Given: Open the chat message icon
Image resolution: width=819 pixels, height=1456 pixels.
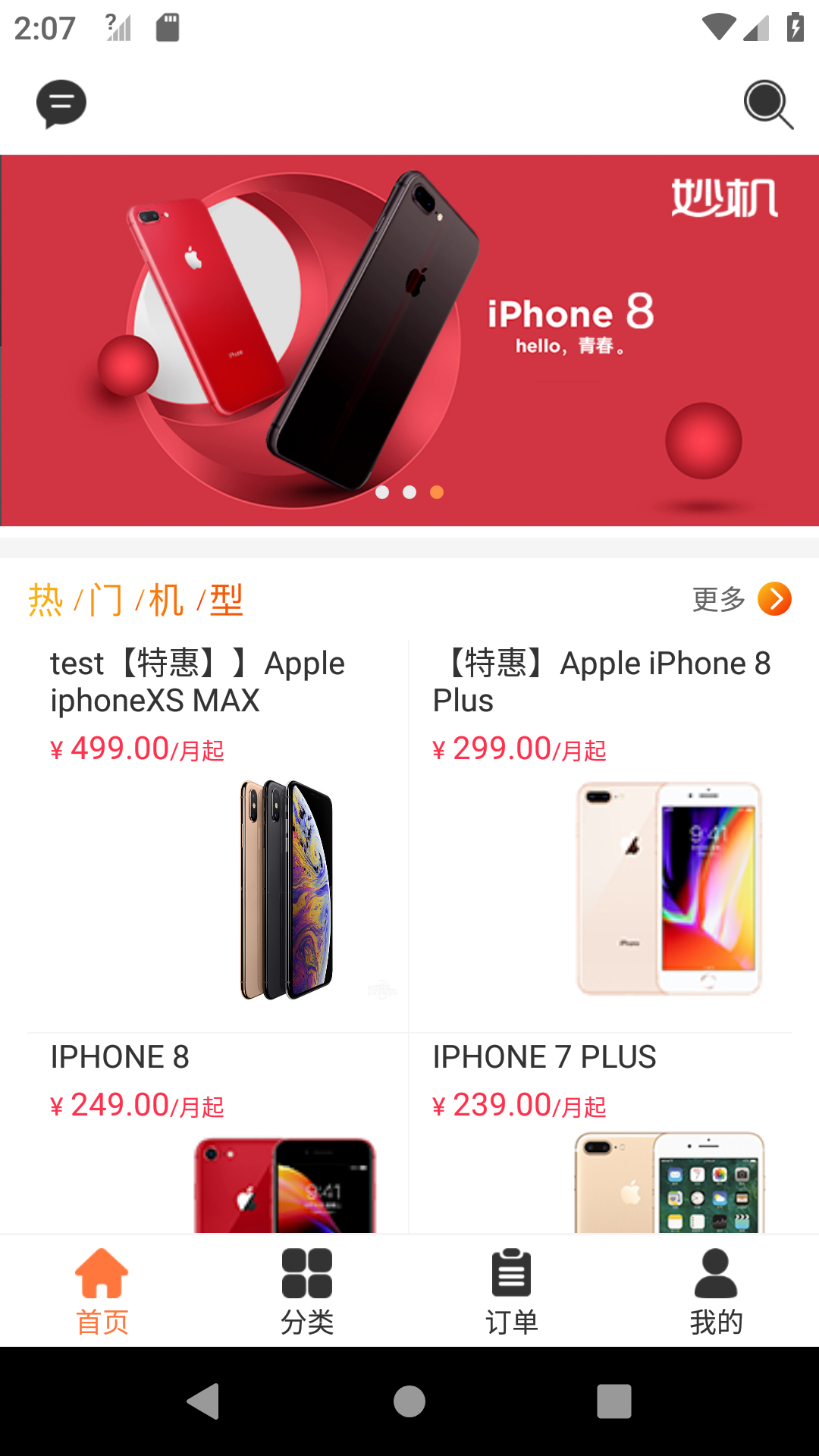Looking at the screenshot, I should coord(61,104).
